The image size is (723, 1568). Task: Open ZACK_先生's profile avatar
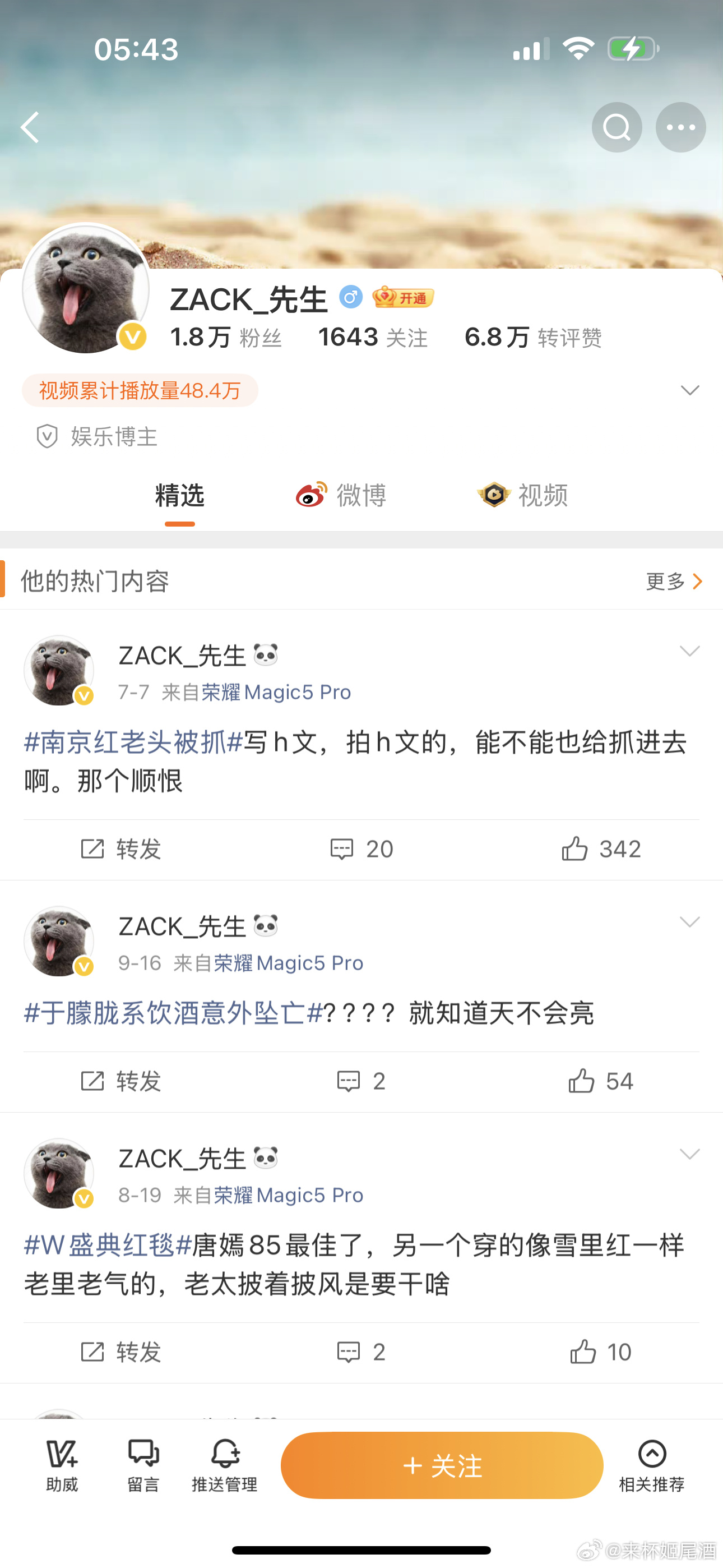pyautogui.click(x=86, y=289)
